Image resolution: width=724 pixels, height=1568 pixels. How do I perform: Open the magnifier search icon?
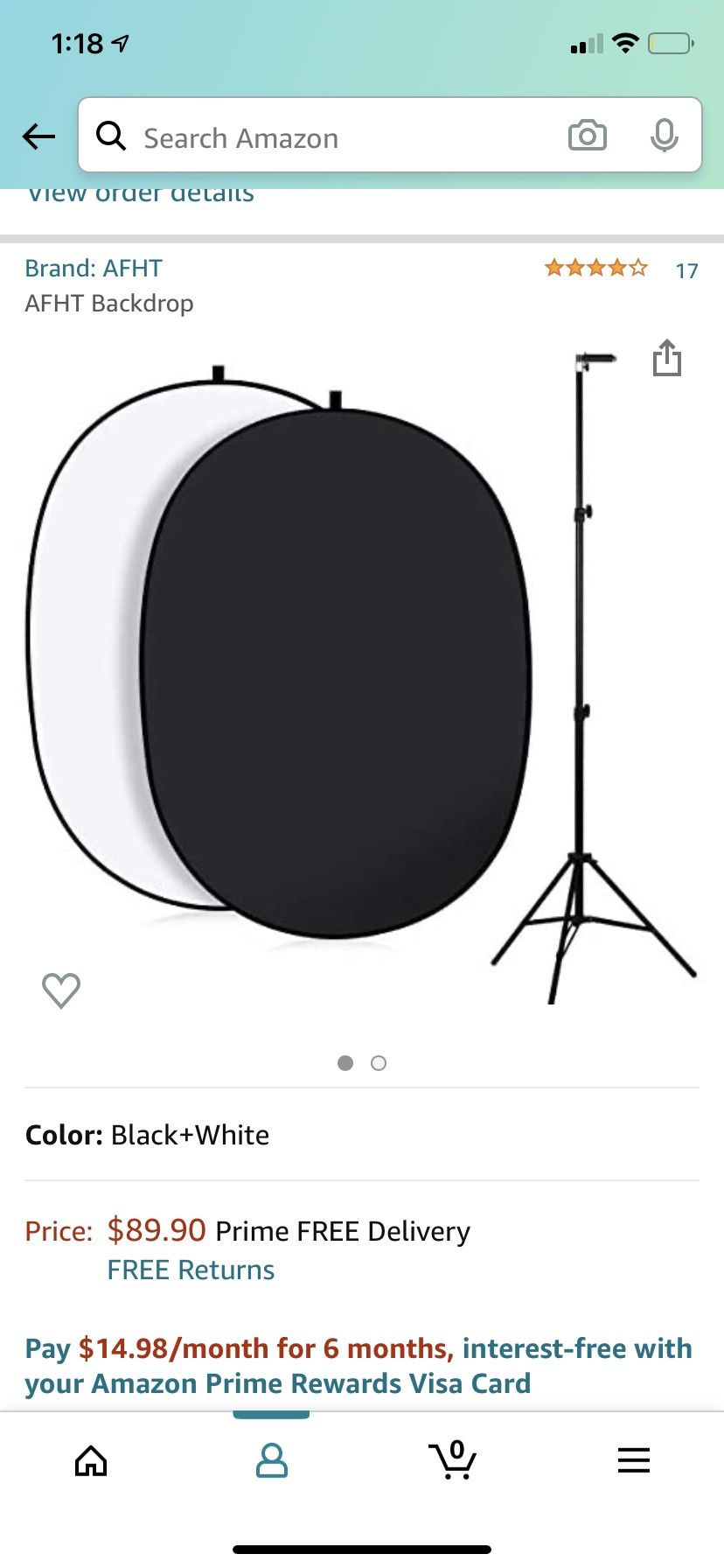click(x=111, y=136)
